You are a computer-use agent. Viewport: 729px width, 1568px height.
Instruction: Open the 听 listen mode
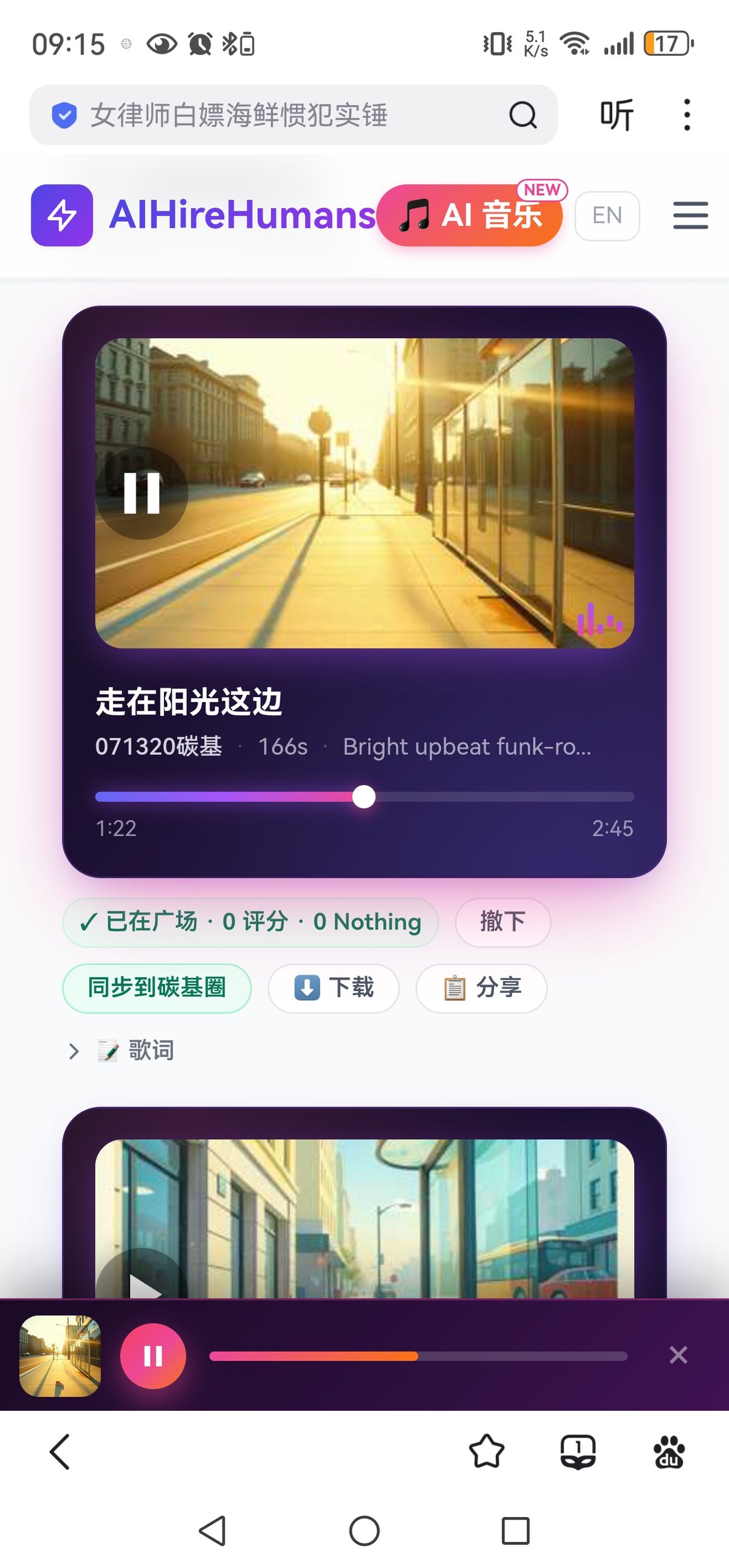click(x=617, y=115)
